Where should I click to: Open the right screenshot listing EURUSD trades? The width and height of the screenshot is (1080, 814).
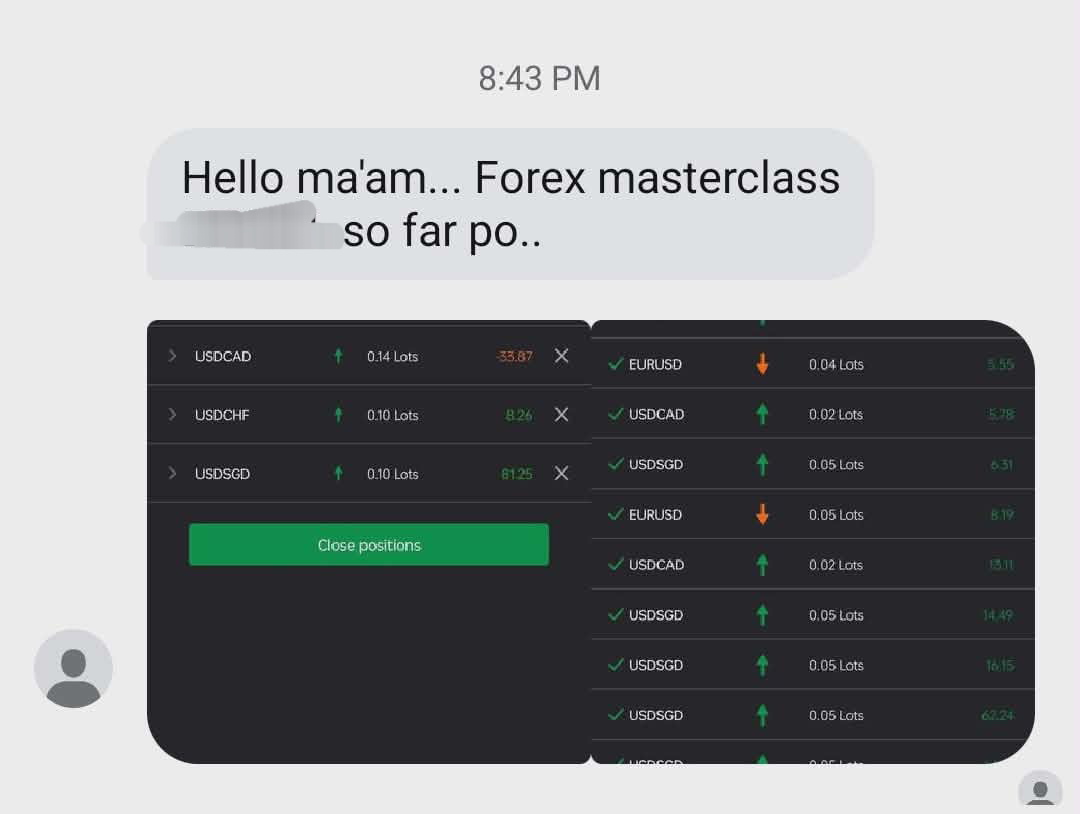click(x=812, y=540)
